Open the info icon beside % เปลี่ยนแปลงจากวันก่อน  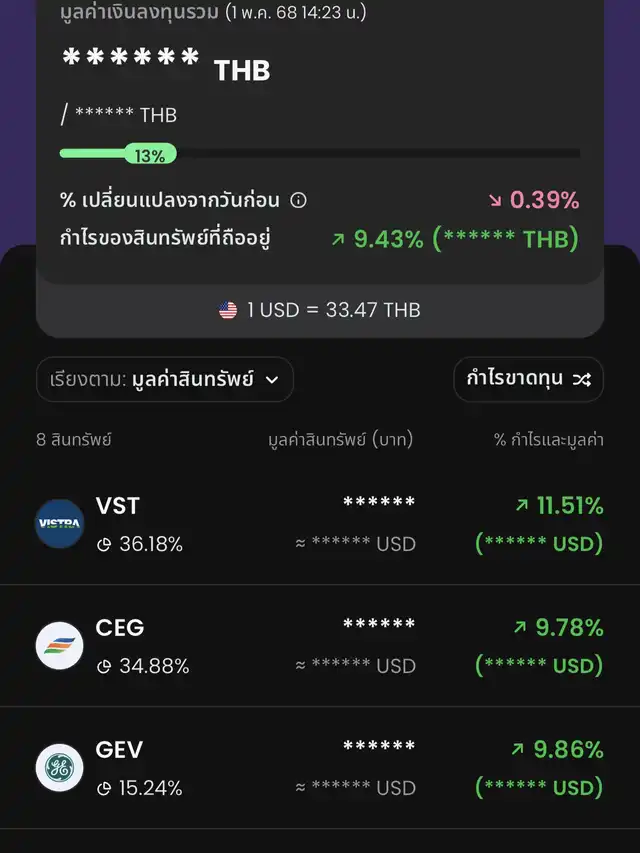298,200
